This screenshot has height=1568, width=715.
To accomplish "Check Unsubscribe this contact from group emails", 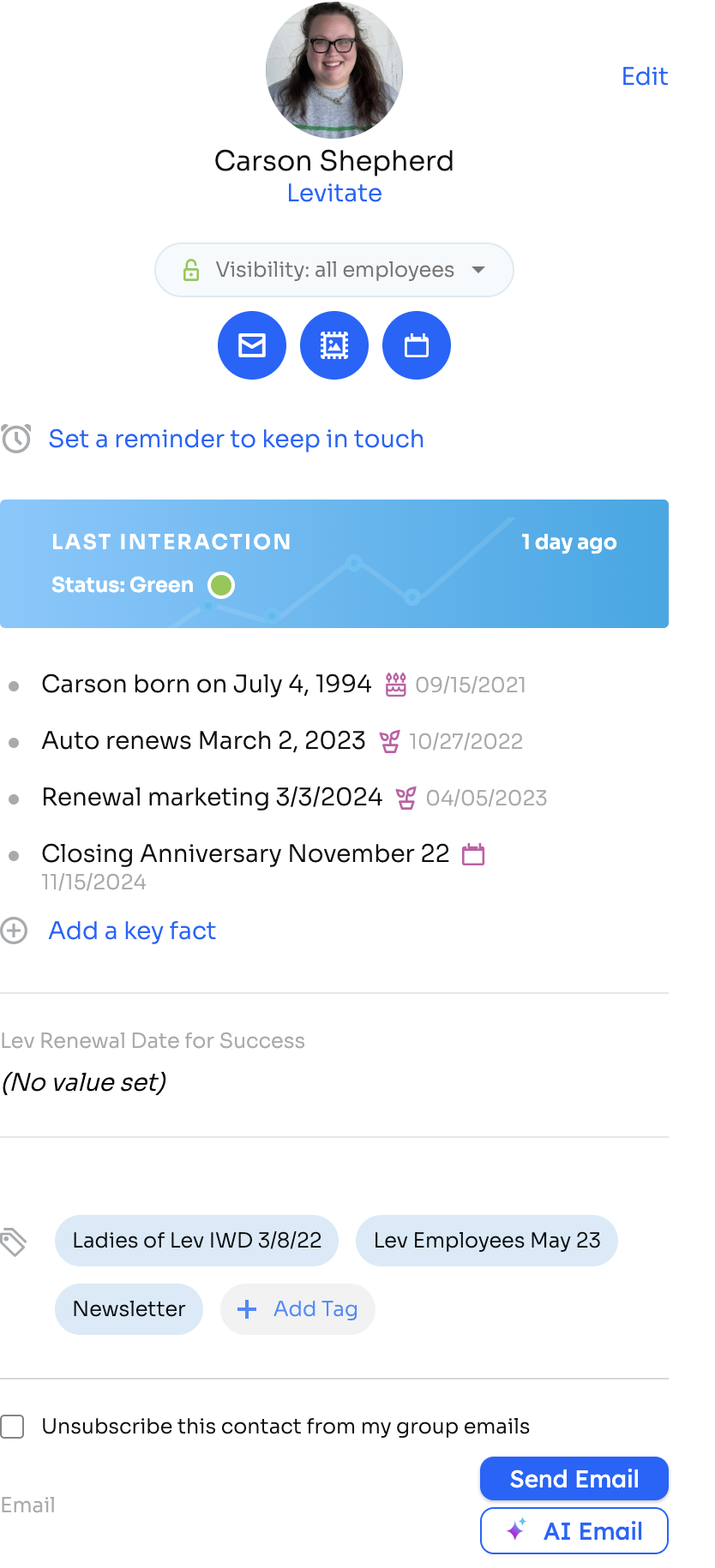I will pos(12,1426).
